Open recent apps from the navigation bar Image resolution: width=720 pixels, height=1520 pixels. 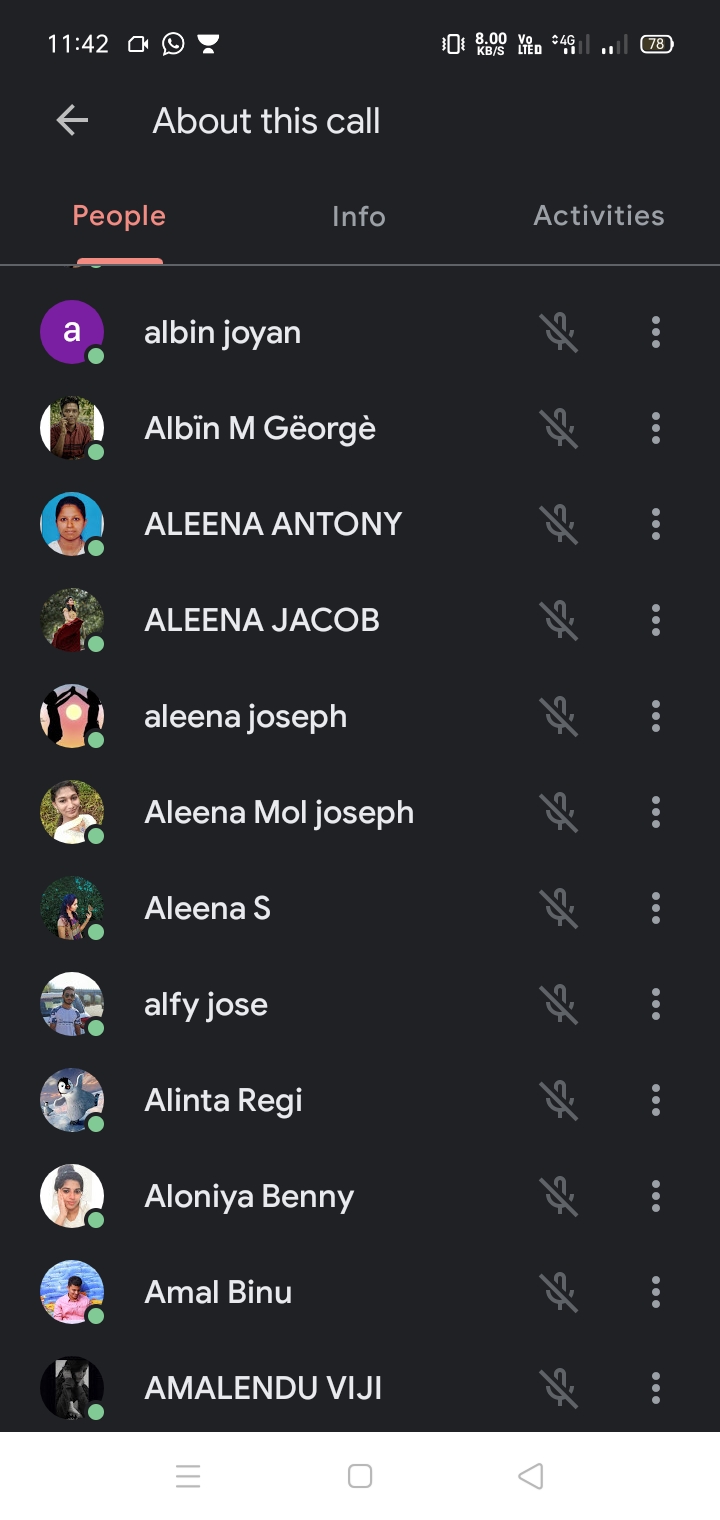coord(188,1476)
